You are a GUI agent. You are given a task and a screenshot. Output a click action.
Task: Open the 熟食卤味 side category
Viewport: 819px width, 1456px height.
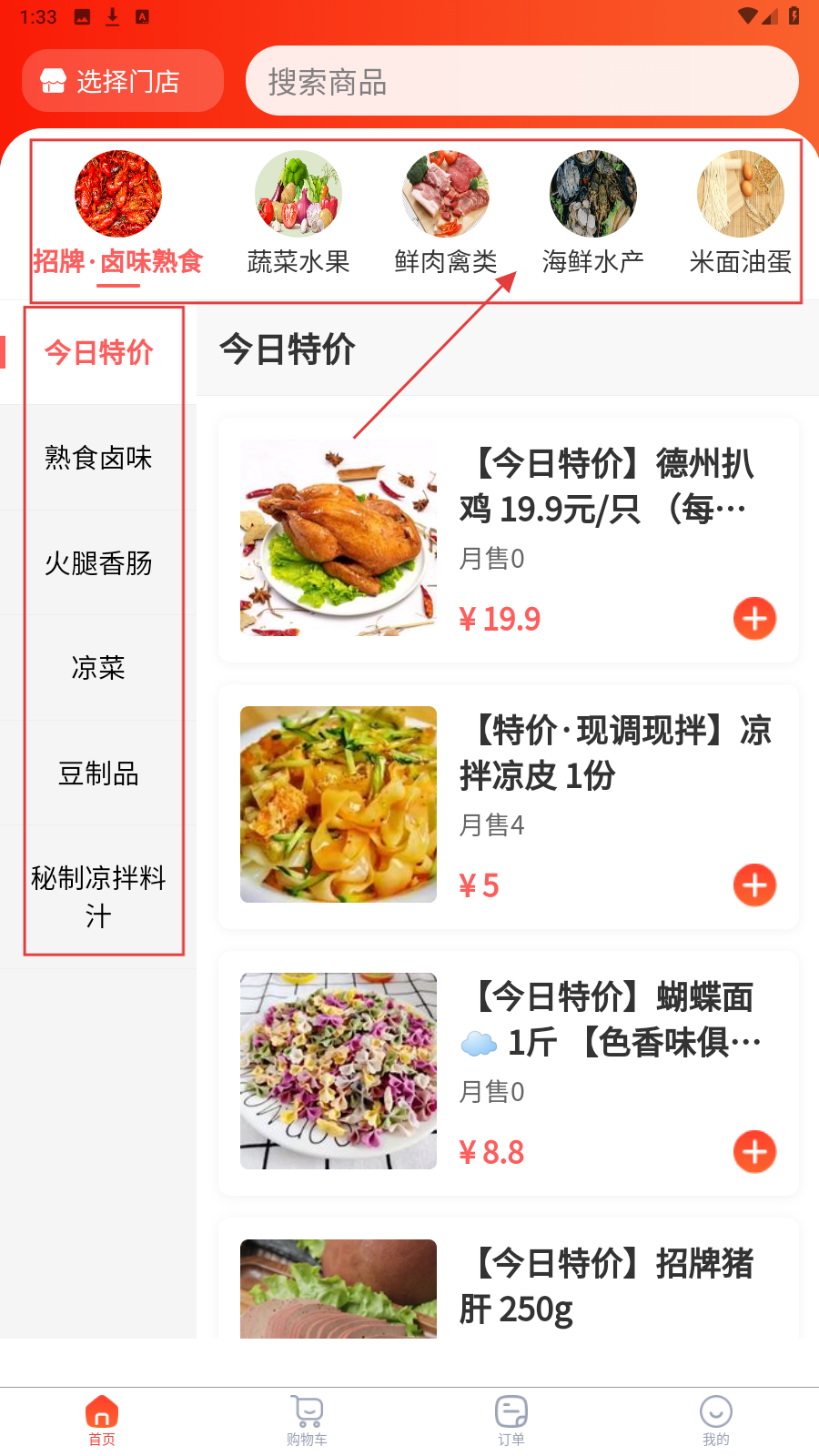pos(98,458)
